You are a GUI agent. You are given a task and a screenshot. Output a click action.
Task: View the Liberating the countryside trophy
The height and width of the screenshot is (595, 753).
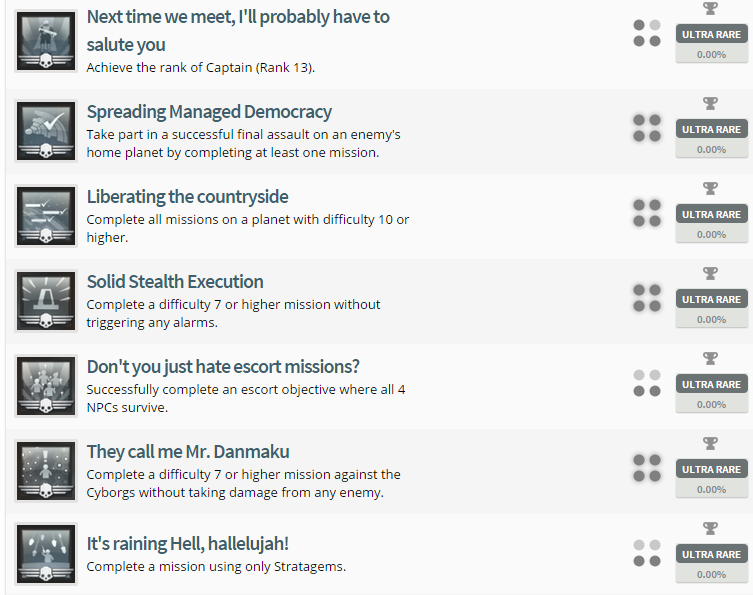(x=187, y=197)
